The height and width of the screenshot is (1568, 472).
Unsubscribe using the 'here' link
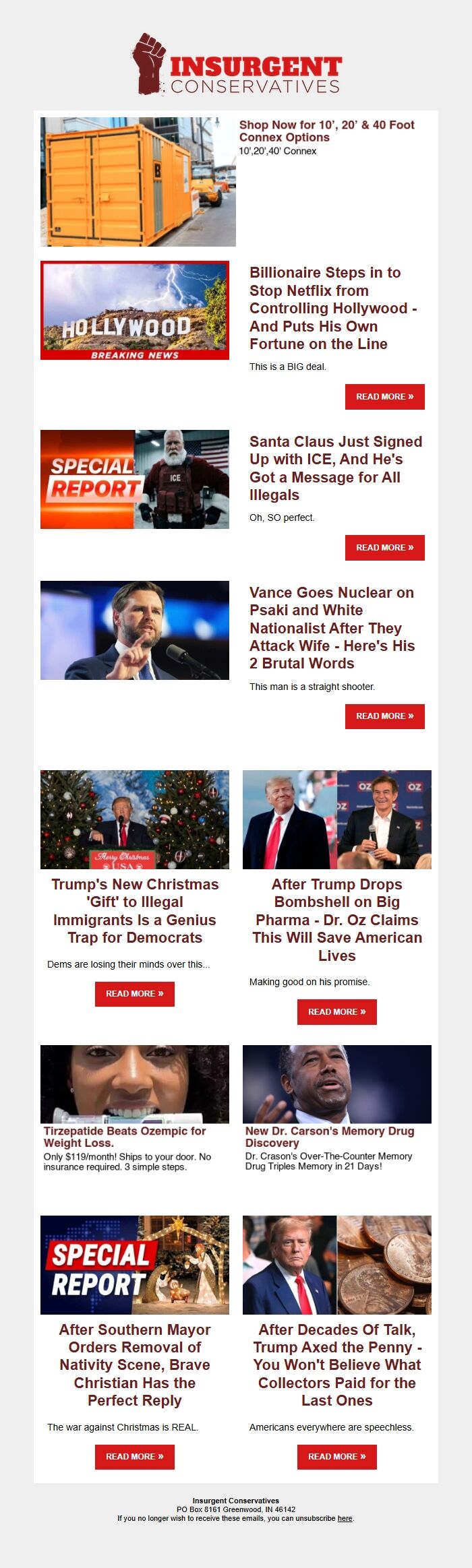(345, 1518)
